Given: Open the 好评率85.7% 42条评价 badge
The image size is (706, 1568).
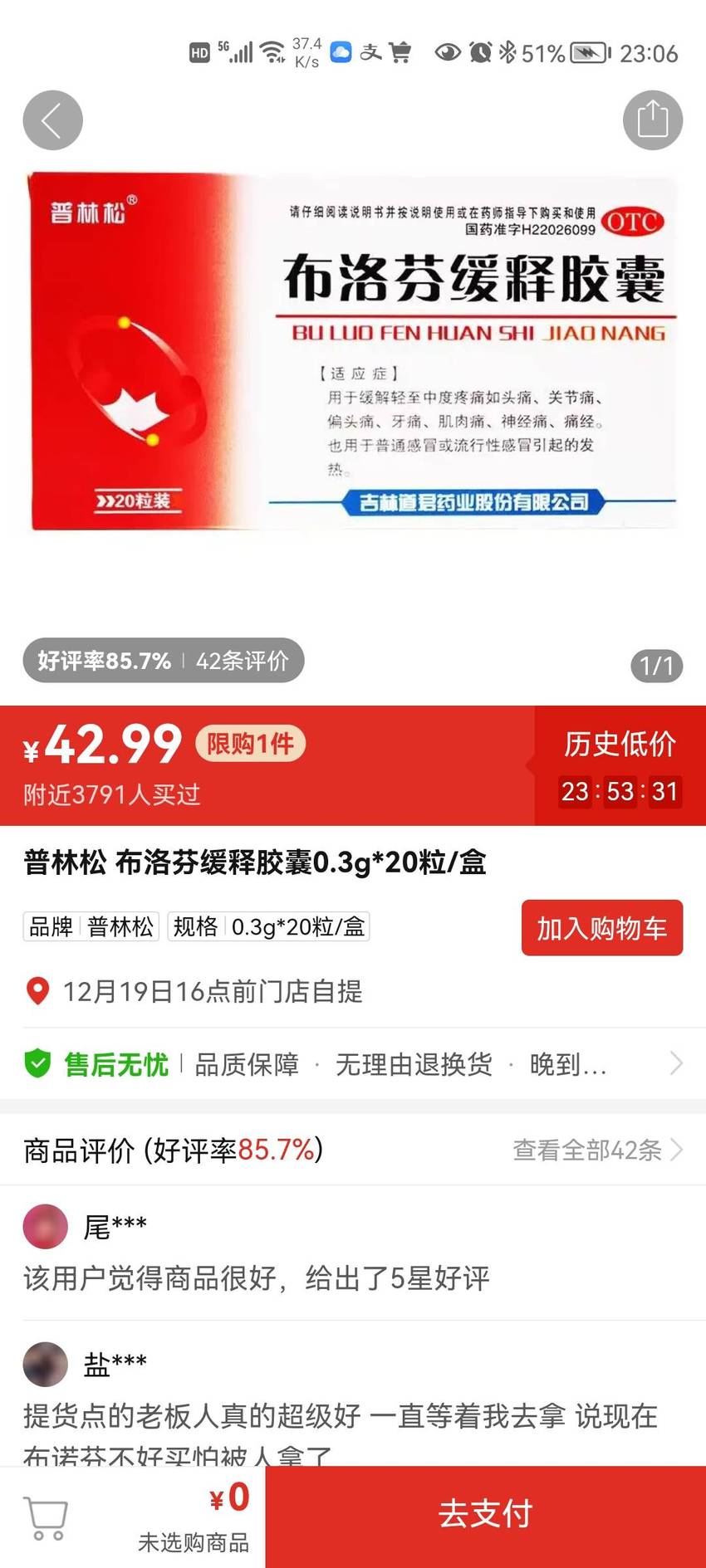Looking at the screenshot, I should pyautogui.click(x=164, y=661).
